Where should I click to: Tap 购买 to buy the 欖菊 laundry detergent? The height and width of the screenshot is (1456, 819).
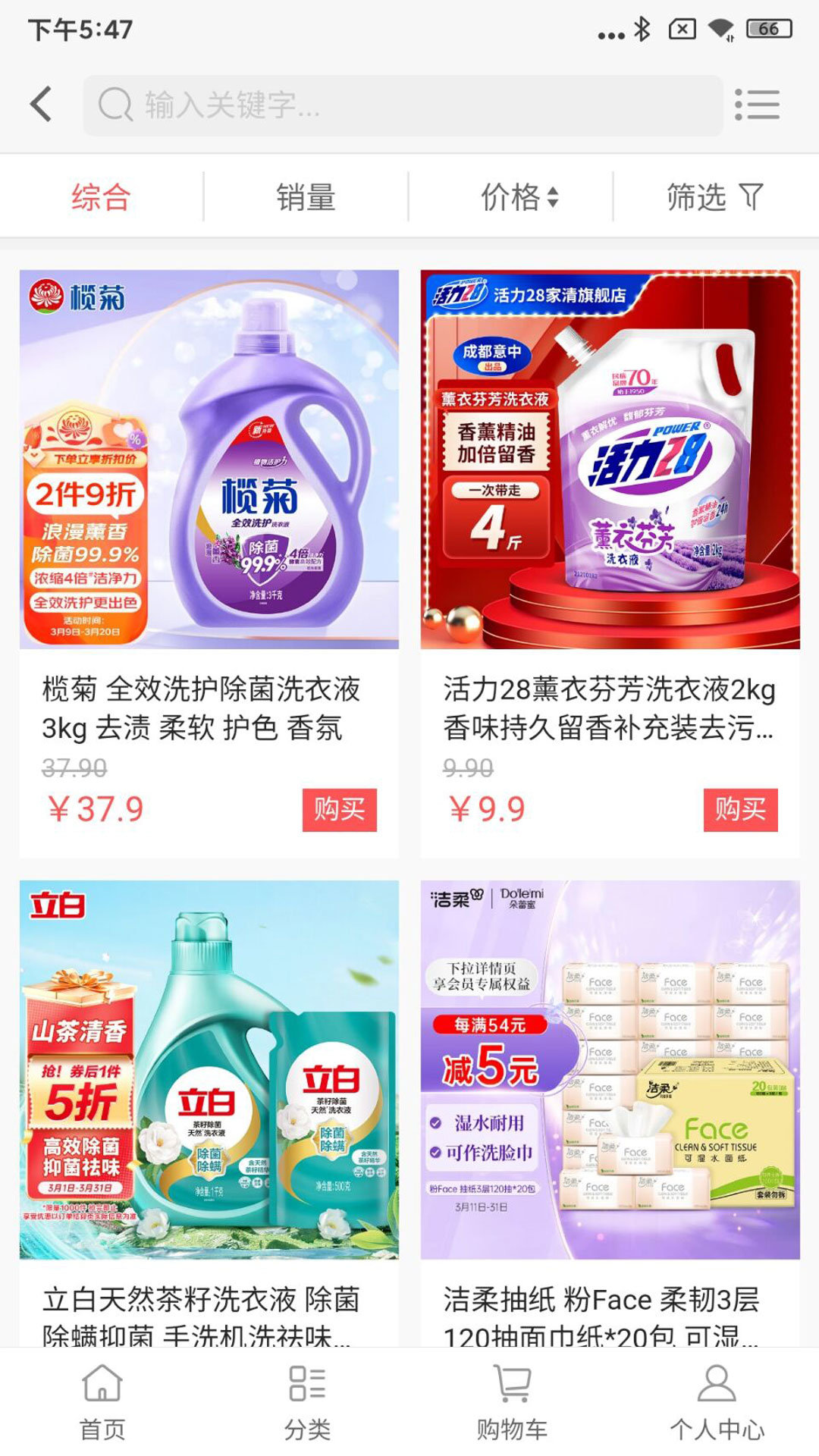point(339,810)
